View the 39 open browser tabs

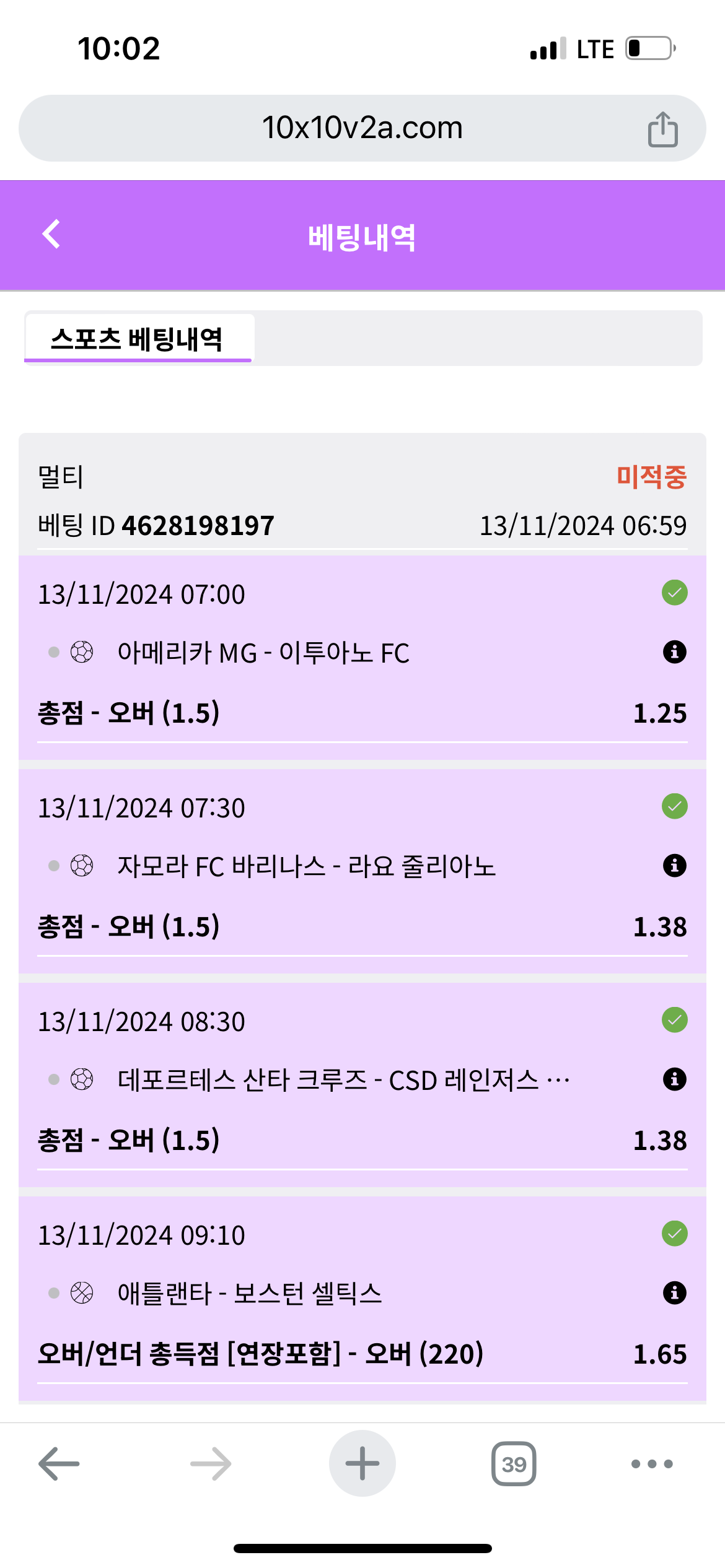pos(514,1464)
